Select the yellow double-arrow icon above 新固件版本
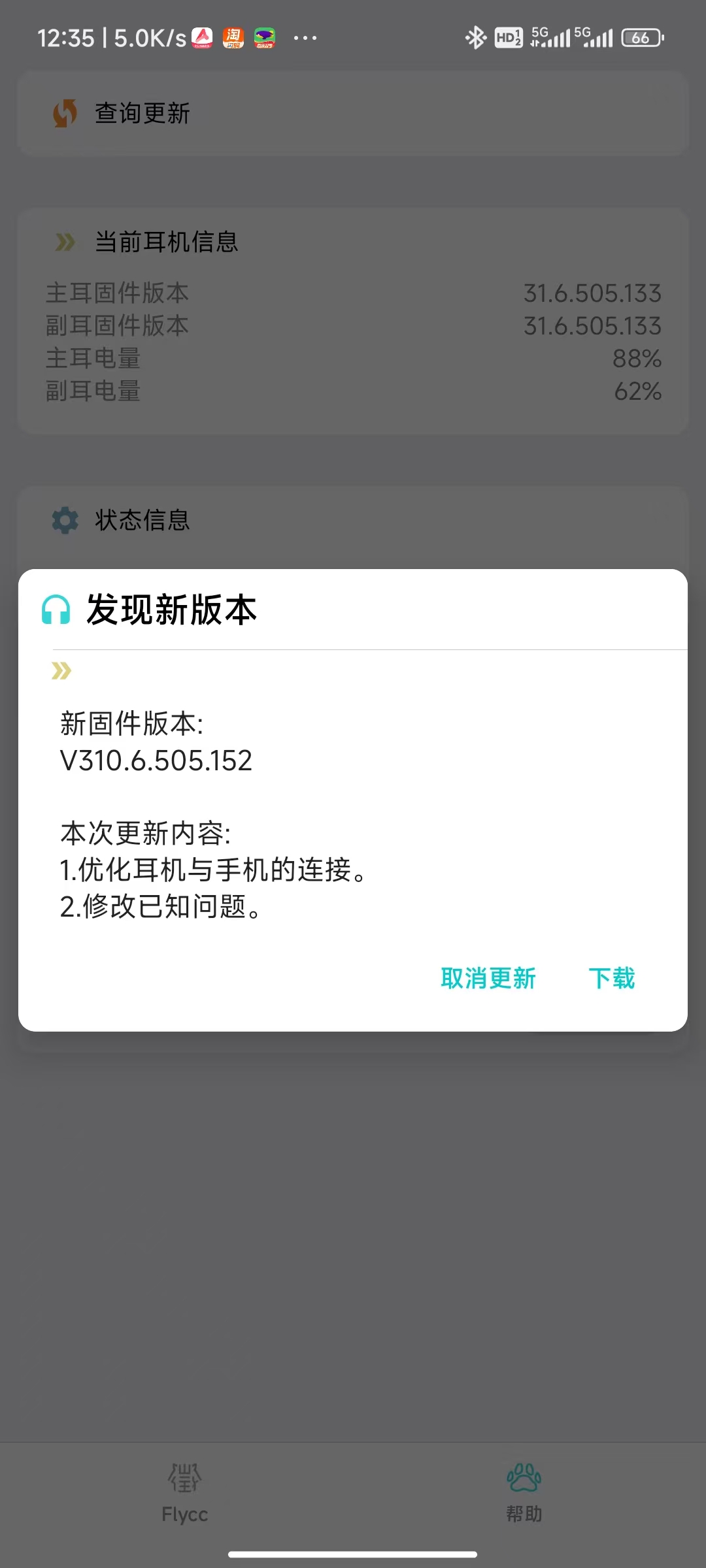This screenshot has width=706, height=1568. 63,670
